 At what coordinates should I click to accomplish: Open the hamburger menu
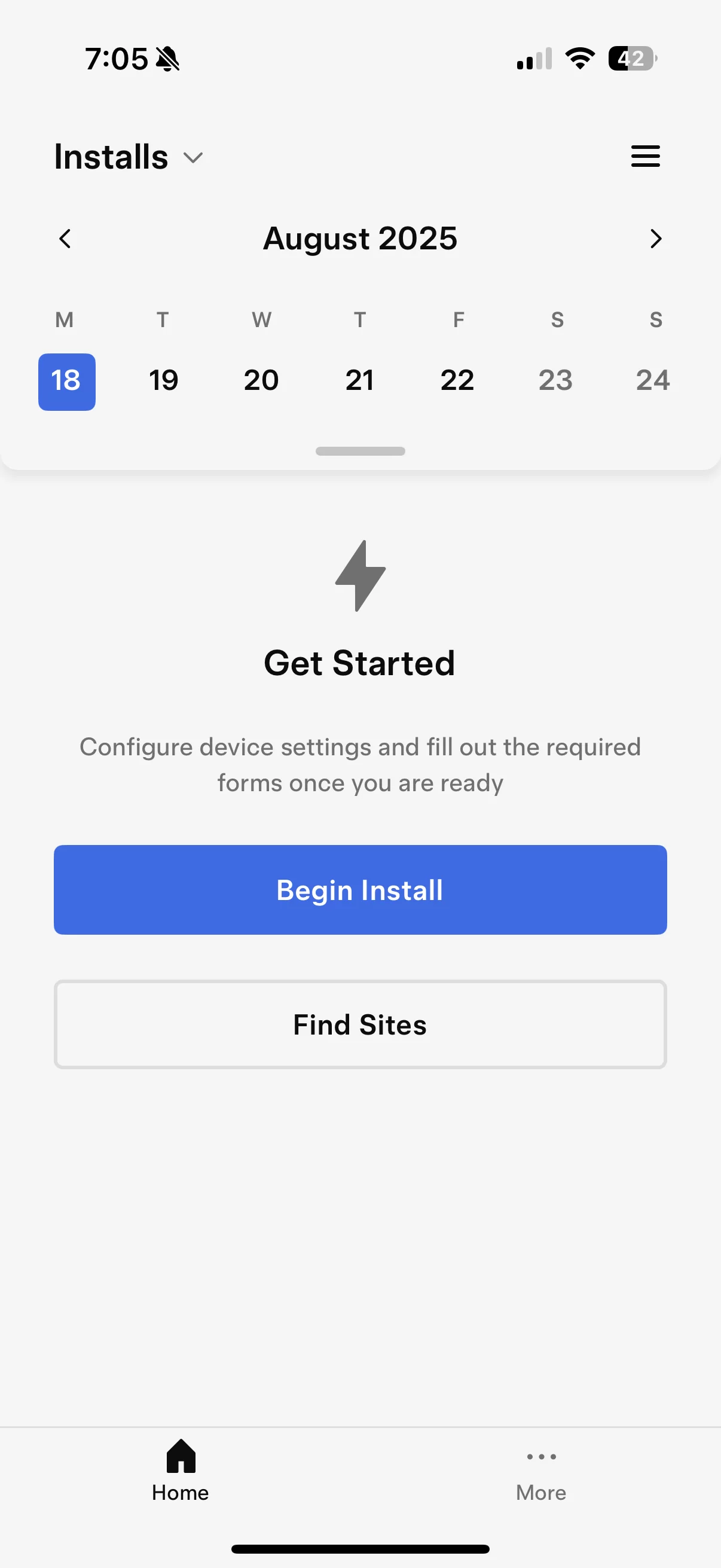click(x=645, y=157)
